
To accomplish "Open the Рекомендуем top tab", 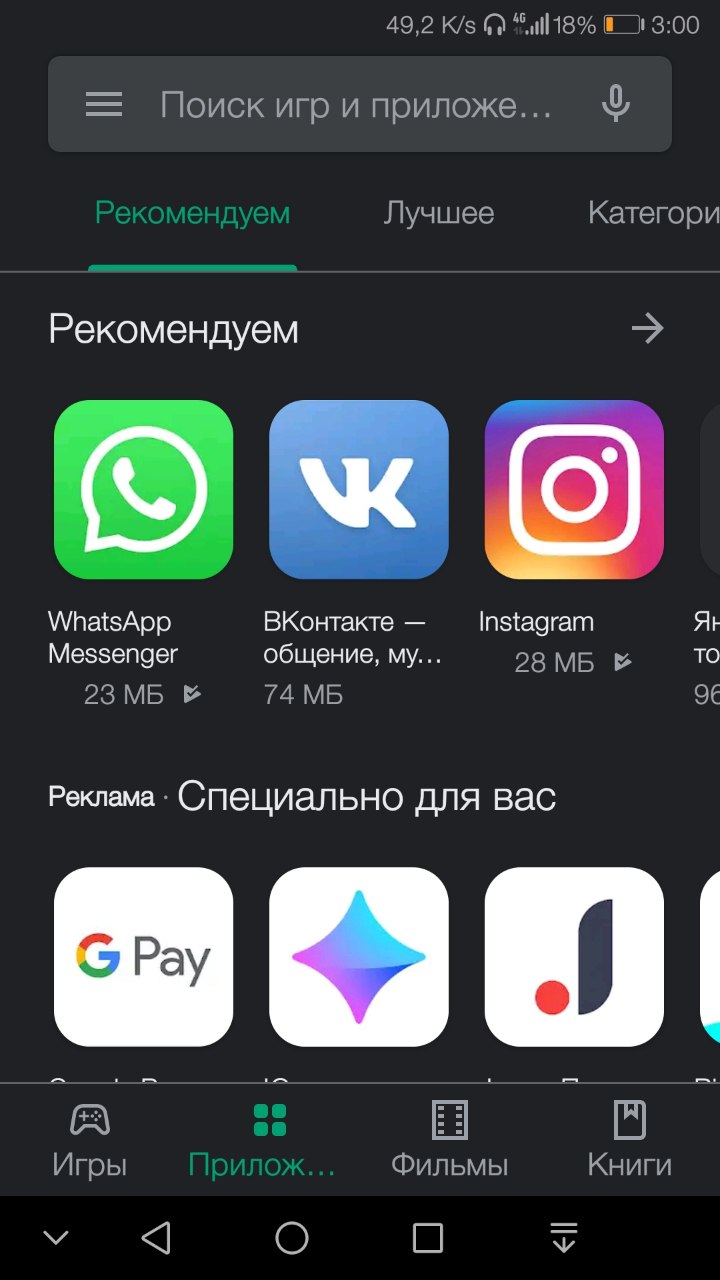I will coord(192,213).
